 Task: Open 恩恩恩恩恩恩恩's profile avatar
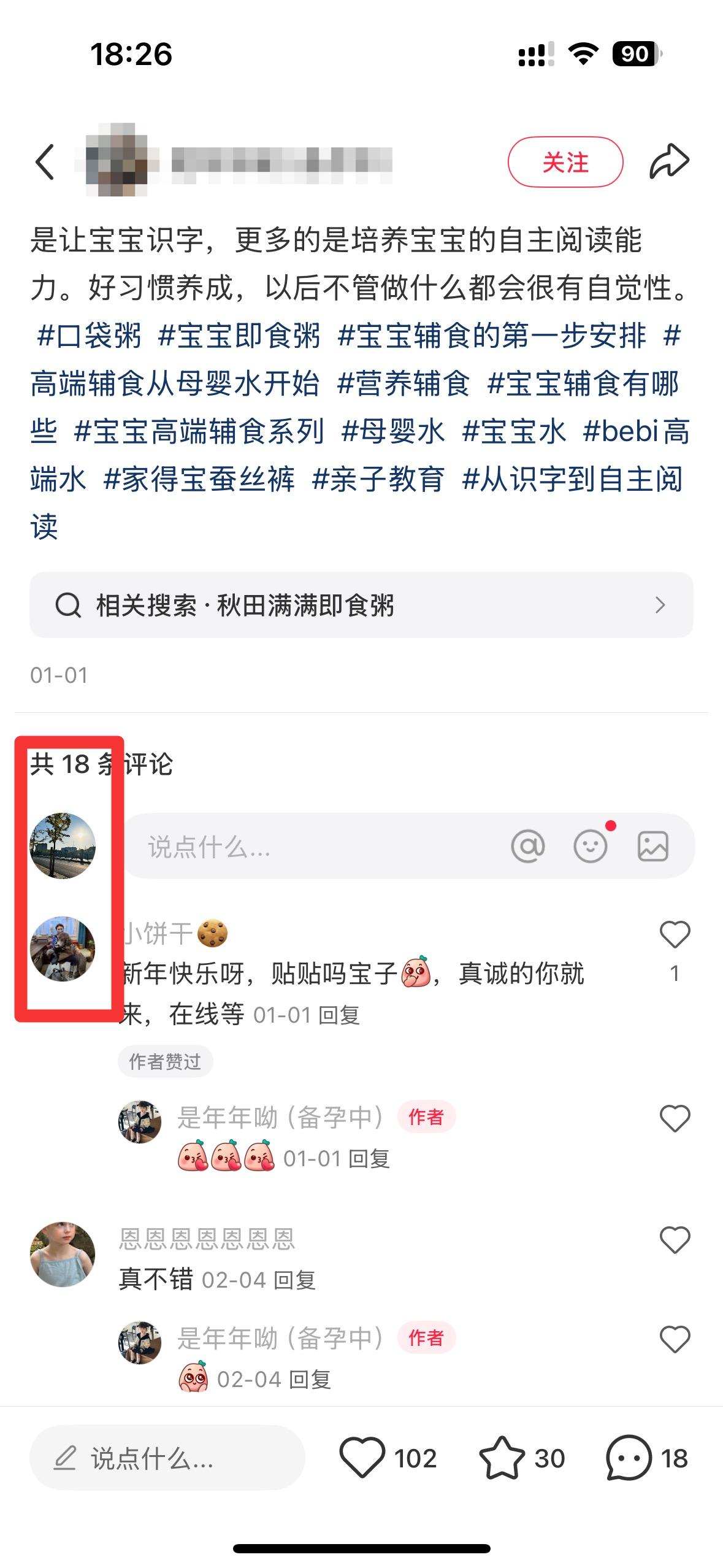click(x=63, y=1254)
